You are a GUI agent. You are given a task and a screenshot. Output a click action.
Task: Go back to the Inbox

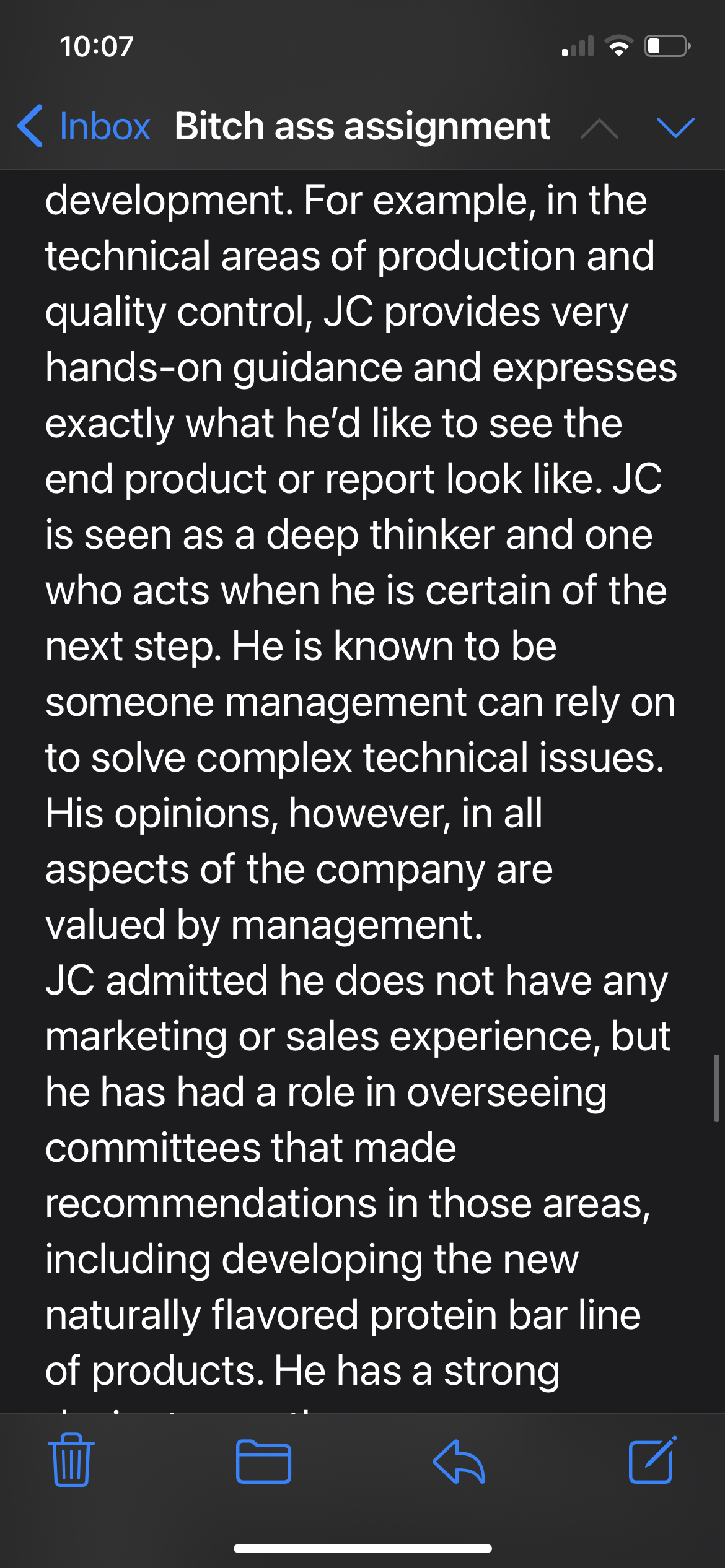coord(84,126)
